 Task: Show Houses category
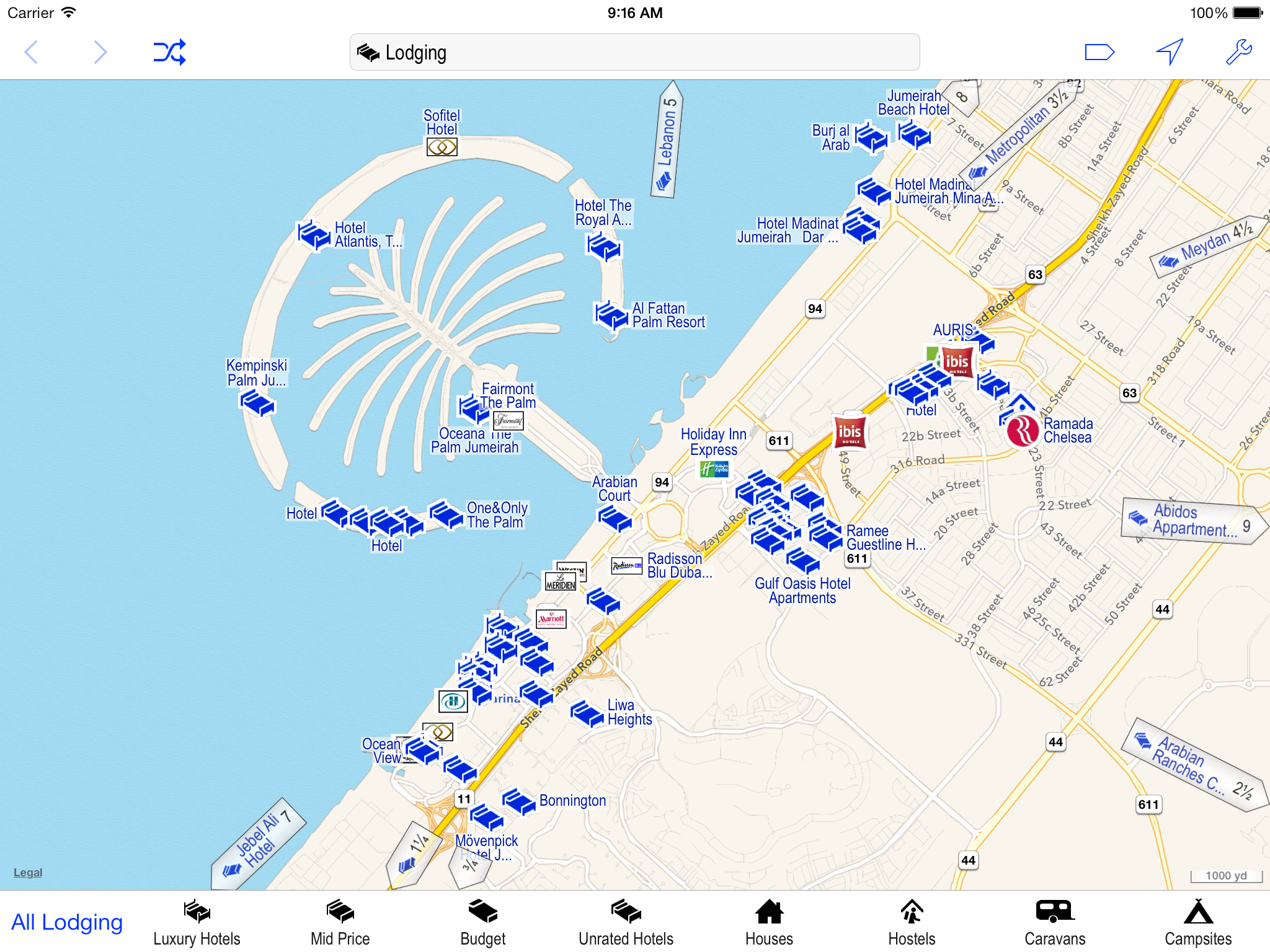pyautogui.click(x=769, y=923)
